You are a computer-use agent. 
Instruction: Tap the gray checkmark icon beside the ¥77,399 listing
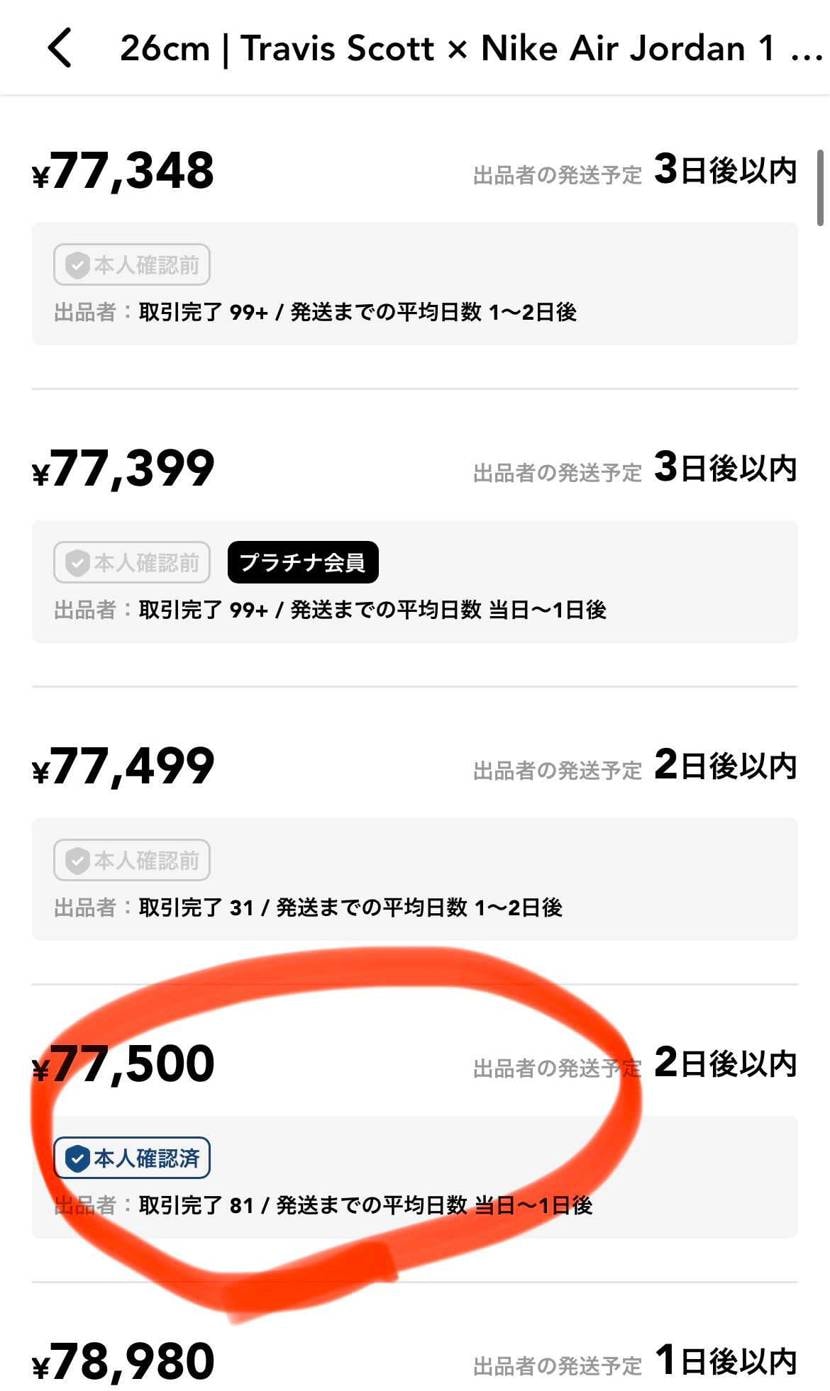click(78, 562)
